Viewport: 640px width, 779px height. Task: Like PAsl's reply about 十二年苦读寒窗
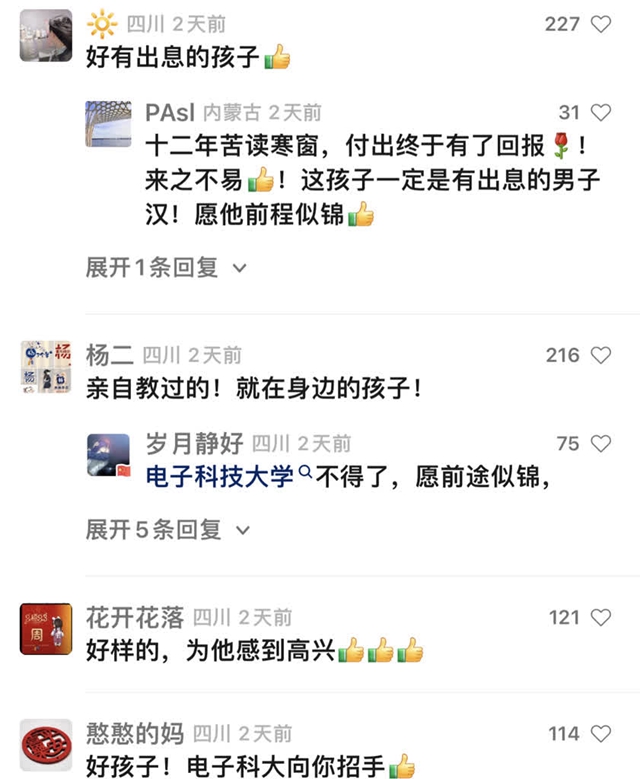[601, 112]
